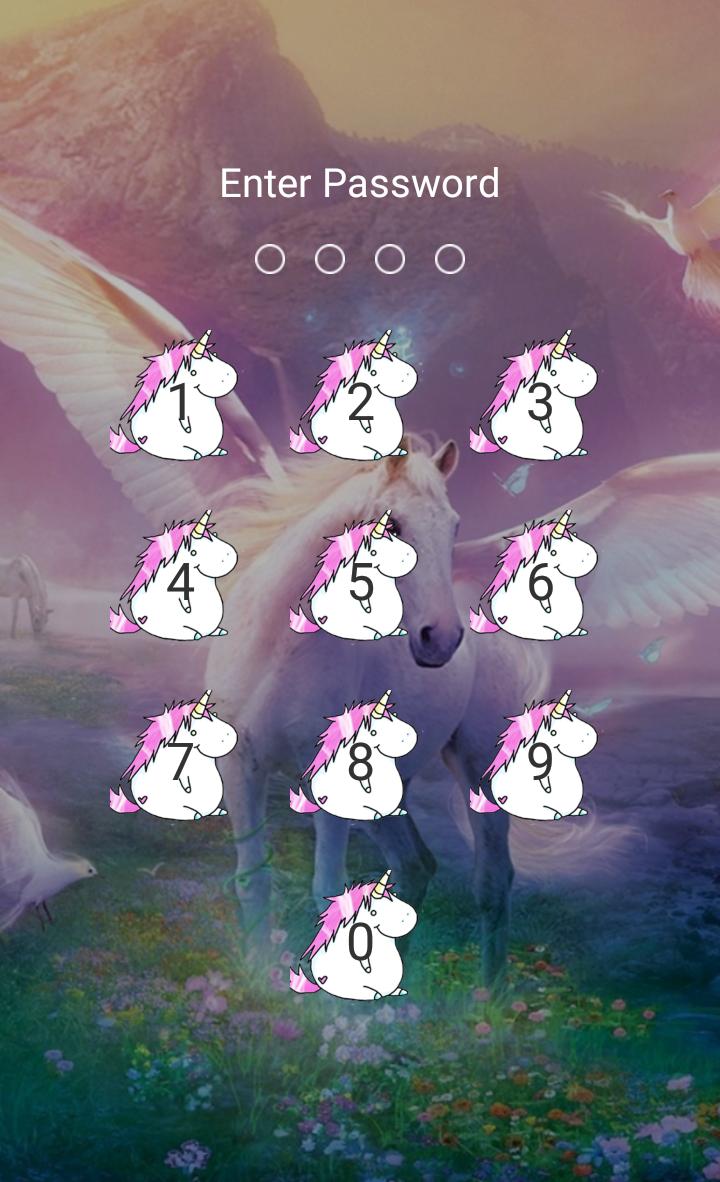
Task: Tap the unicorn key numbered 1
Action: click(179, 402)
